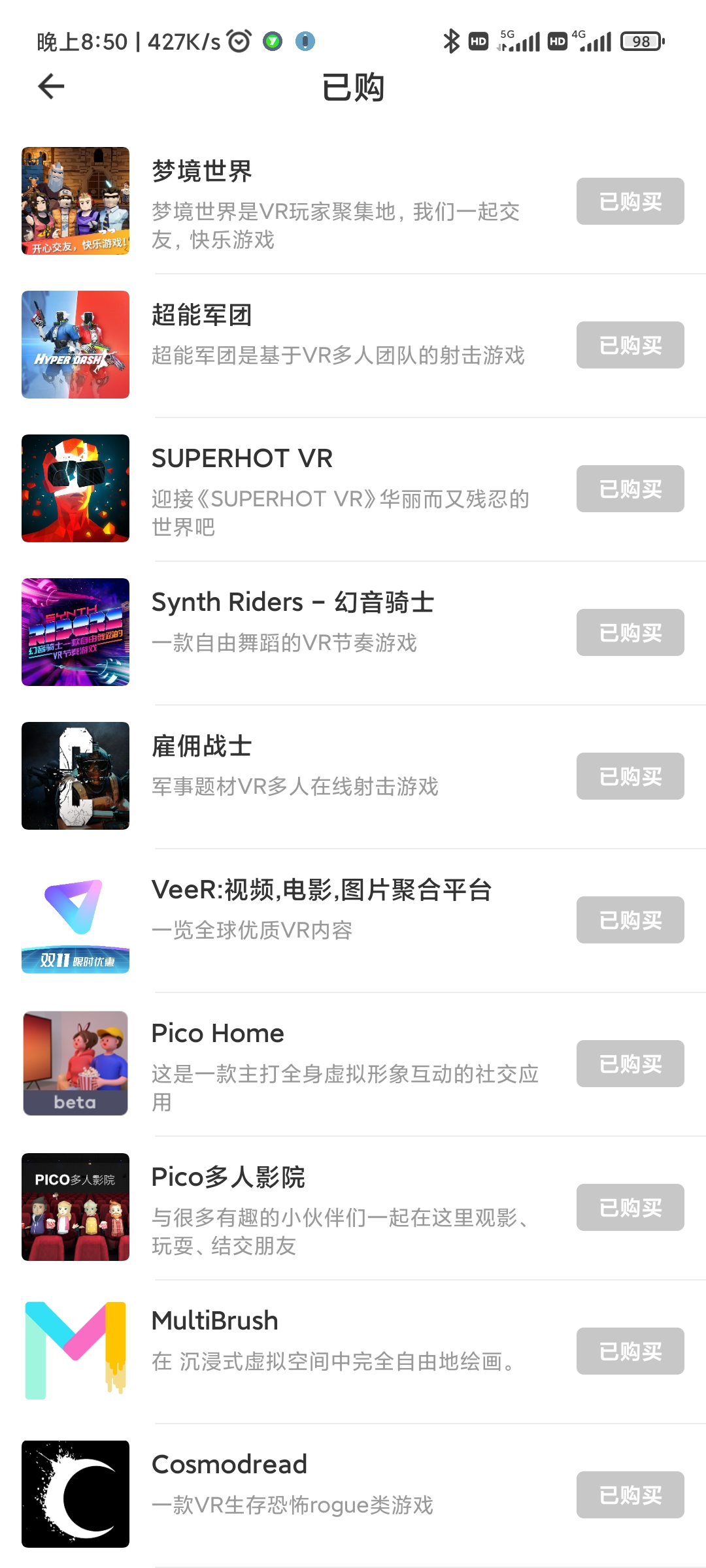Click the MultiBrush colorful M app icon

point(75,1350)
